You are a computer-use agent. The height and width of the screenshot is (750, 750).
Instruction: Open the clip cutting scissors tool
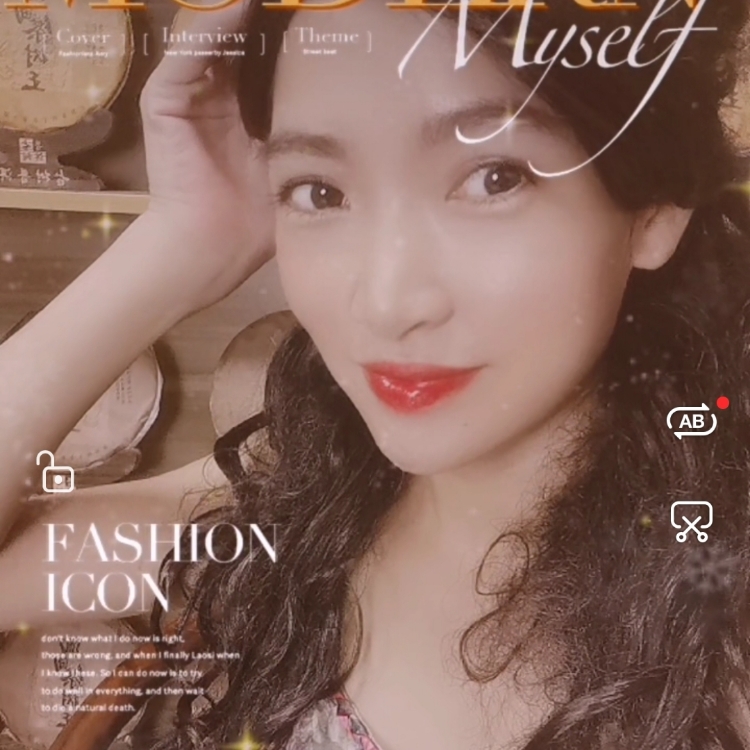(691, 521)
